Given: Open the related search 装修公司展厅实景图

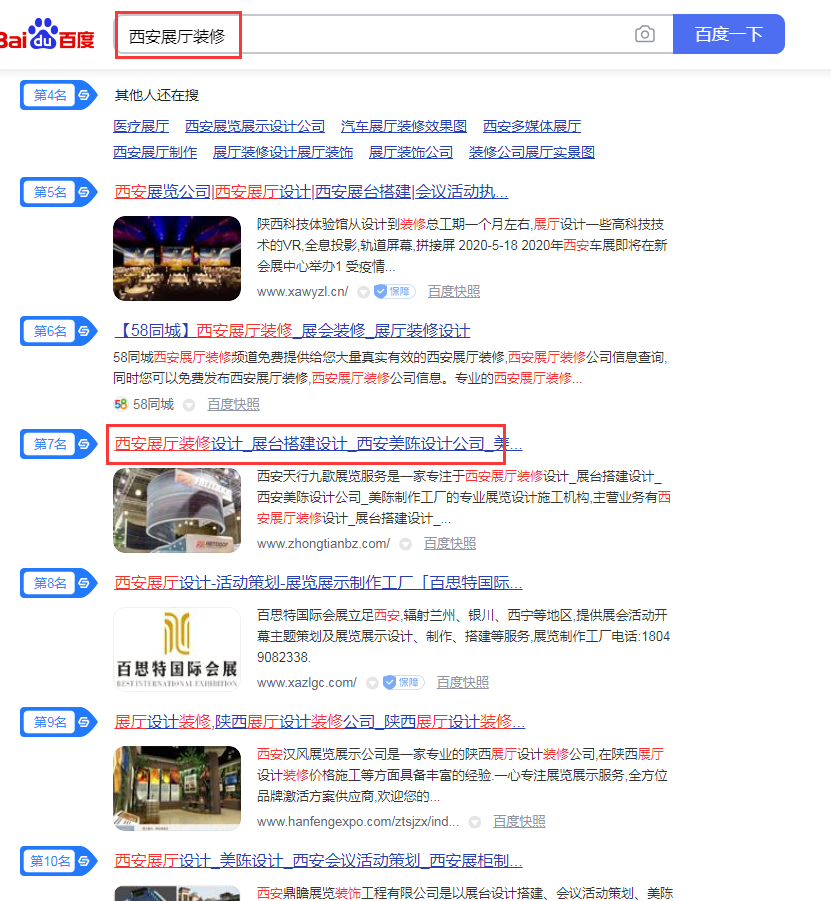Looking at the screenshot, I should 532,152.
